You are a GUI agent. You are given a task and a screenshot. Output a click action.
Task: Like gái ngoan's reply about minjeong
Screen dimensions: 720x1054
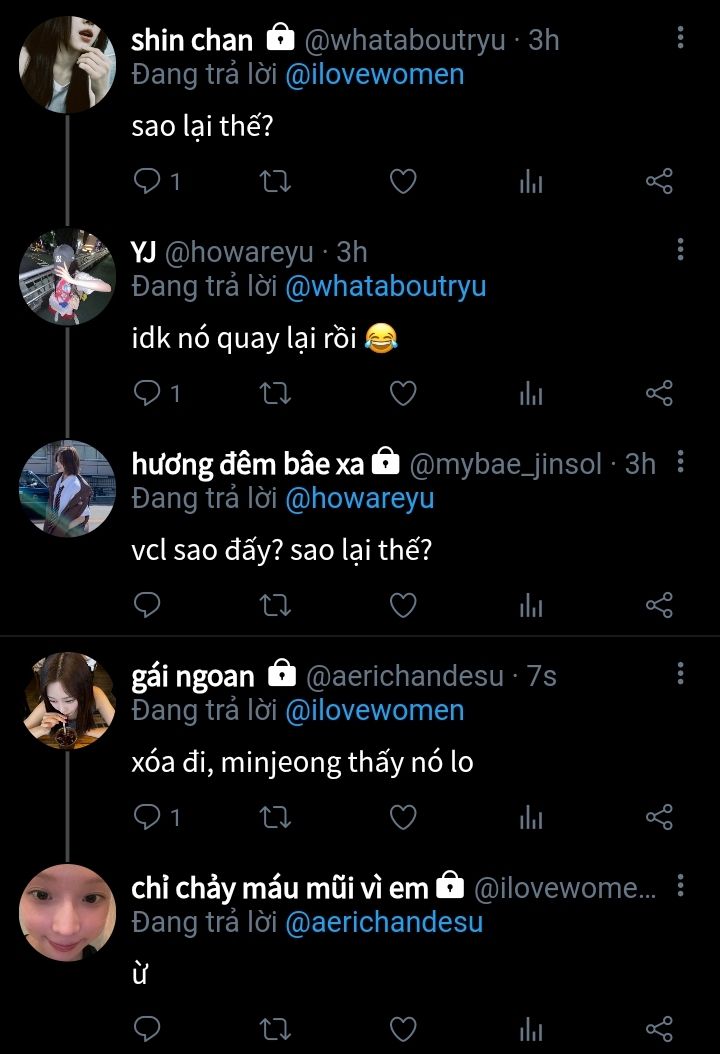402,817
